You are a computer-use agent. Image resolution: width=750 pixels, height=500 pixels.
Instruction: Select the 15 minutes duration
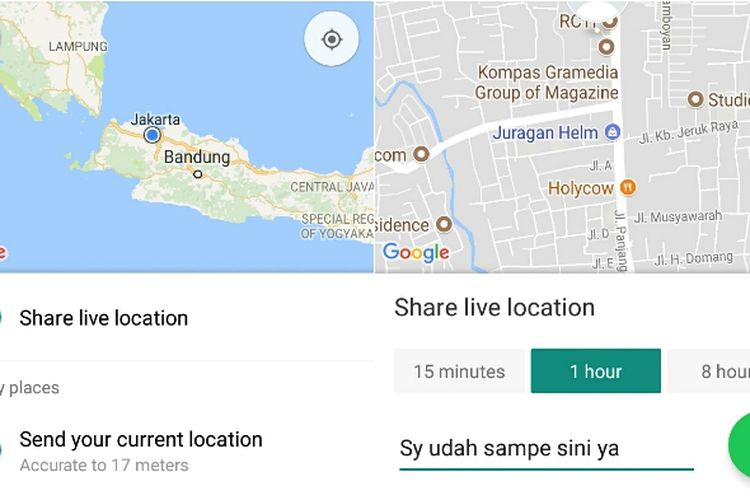[459, 371]
